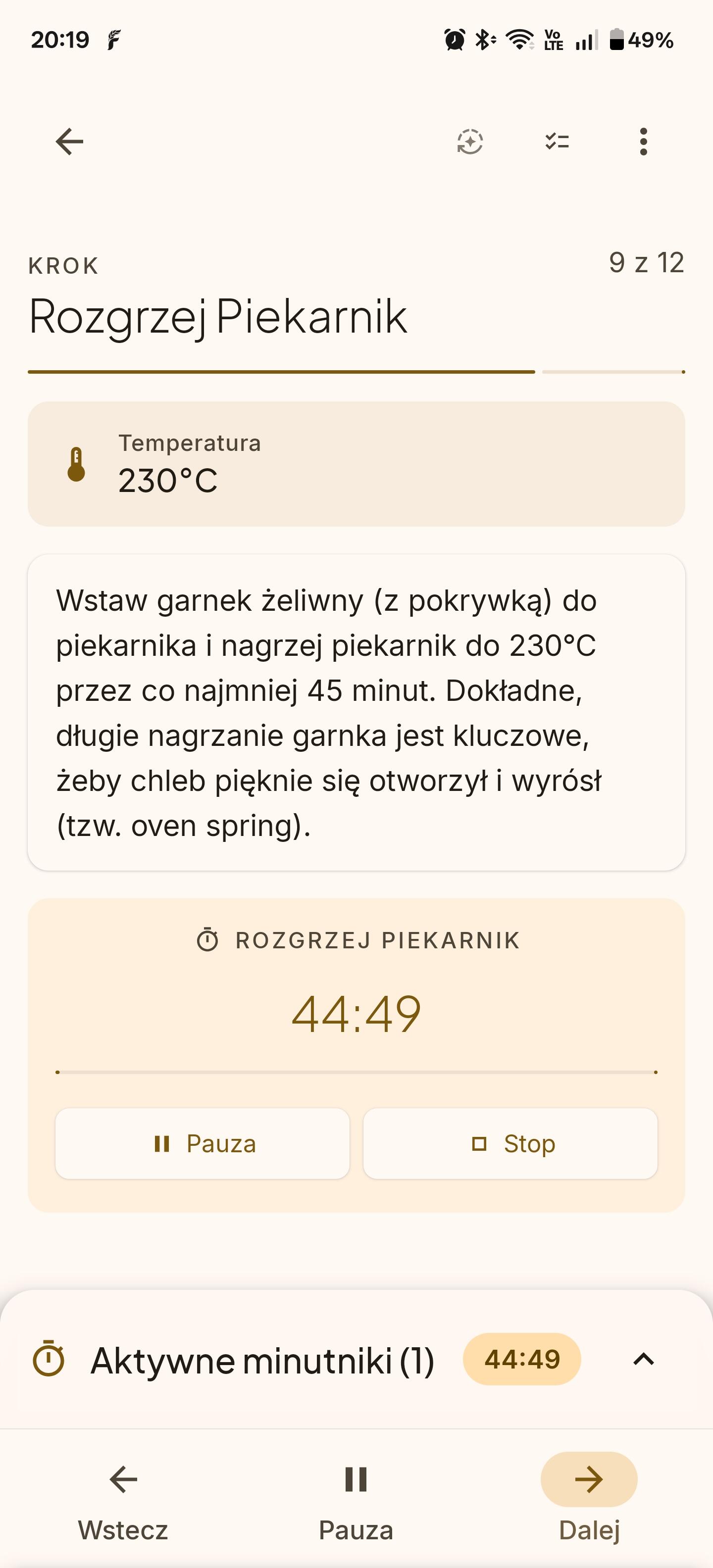Tap the 230°C temperature card
Image resolution: width=713 pixels, height=1568 pixels.
pos(356,463)
